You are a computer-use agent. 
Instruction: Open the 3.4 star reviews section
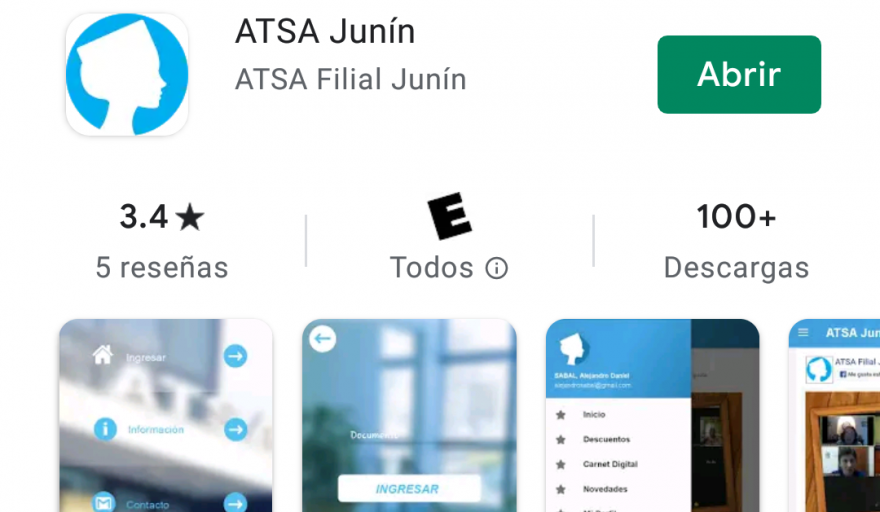161,241
